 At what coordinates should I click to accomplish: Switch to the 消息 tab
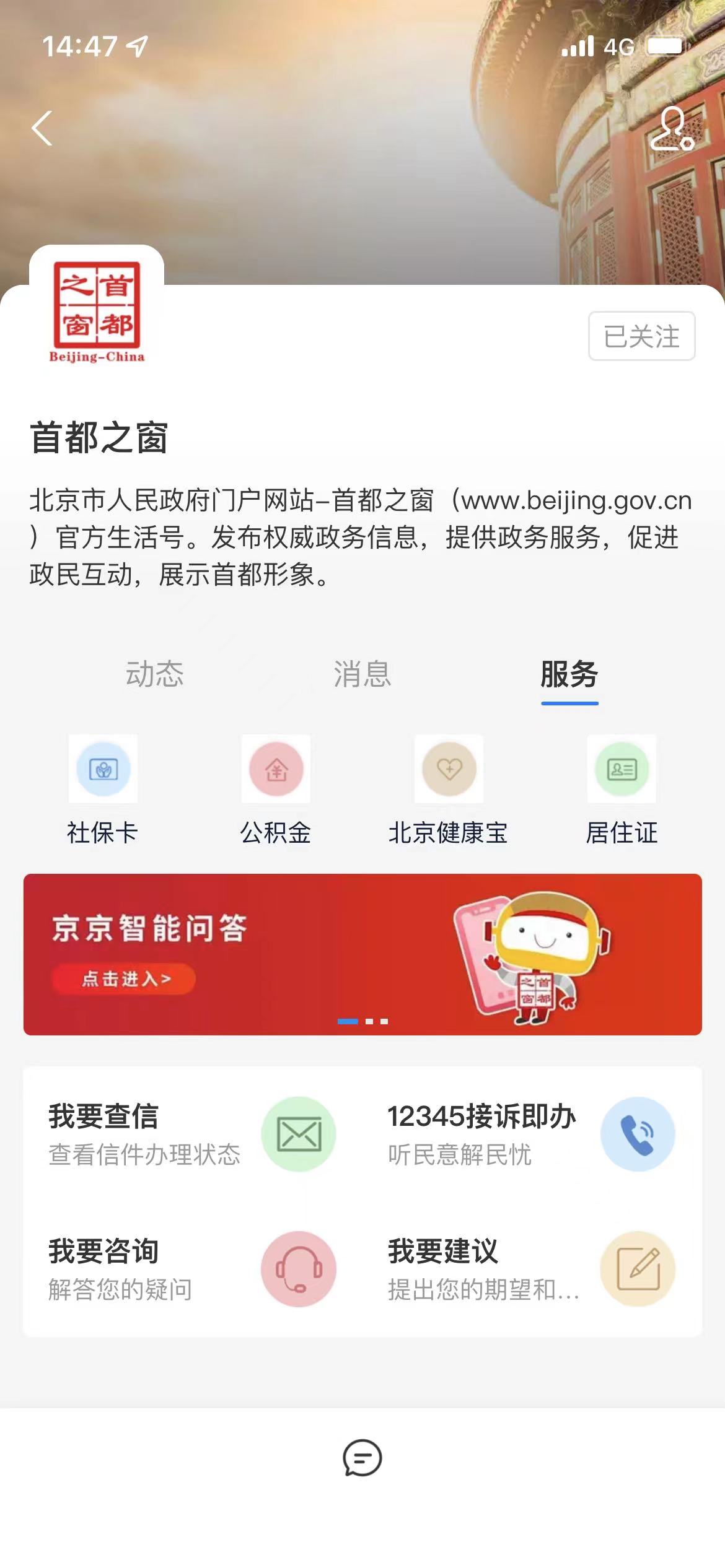click(362, 676)
